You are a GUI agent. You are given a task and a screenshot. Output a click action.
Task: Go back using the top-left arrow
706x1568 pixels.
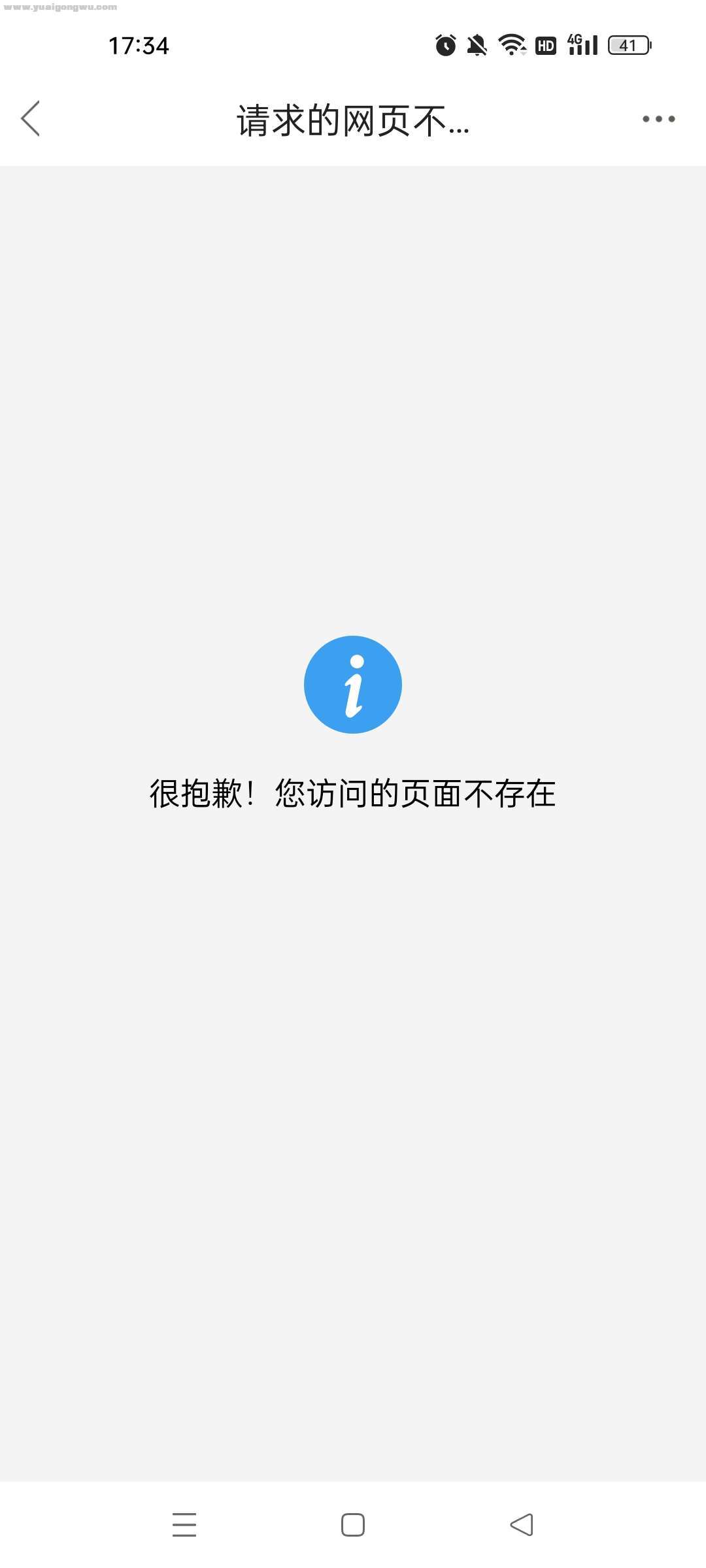31,118
